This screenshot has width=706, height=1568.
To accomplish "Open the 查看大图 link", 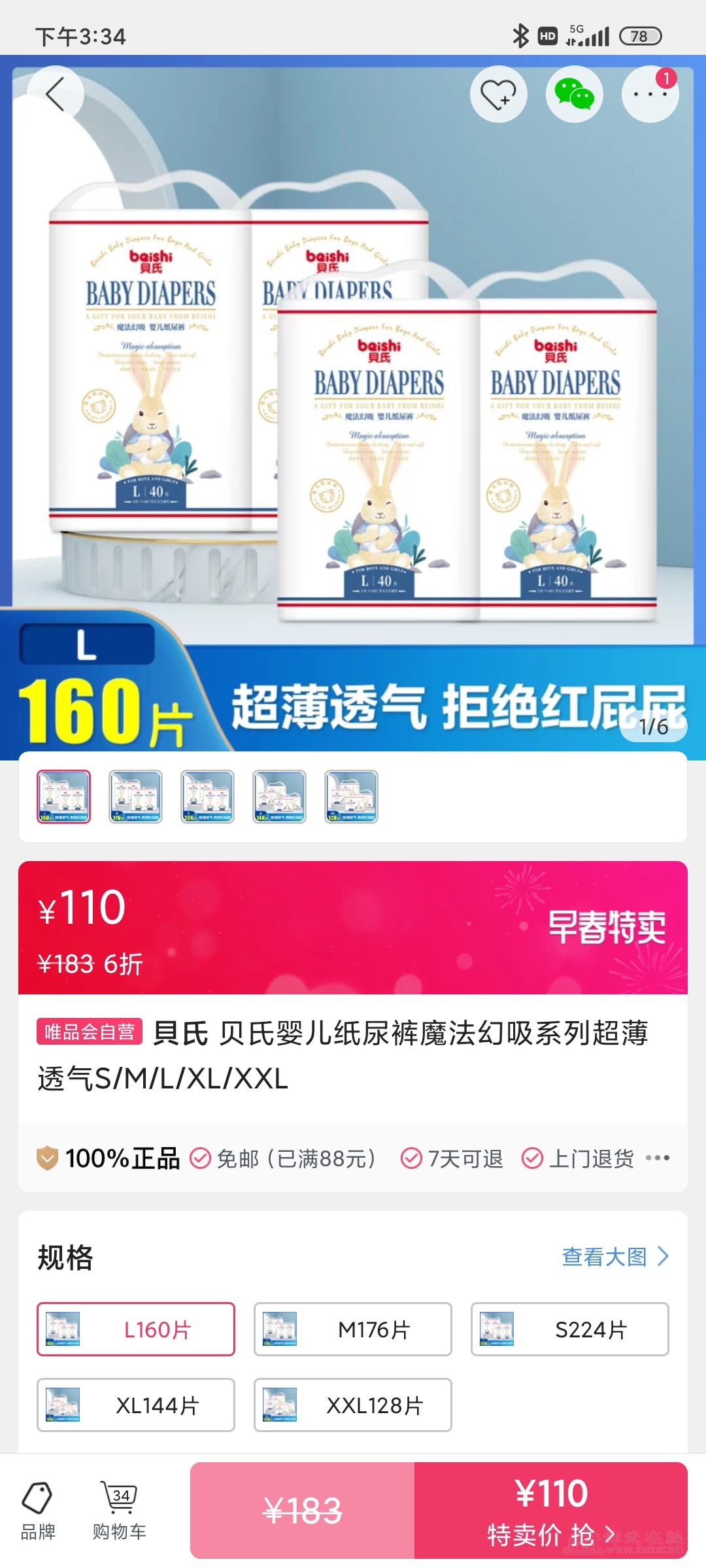I will click(x=614, y=1256).
